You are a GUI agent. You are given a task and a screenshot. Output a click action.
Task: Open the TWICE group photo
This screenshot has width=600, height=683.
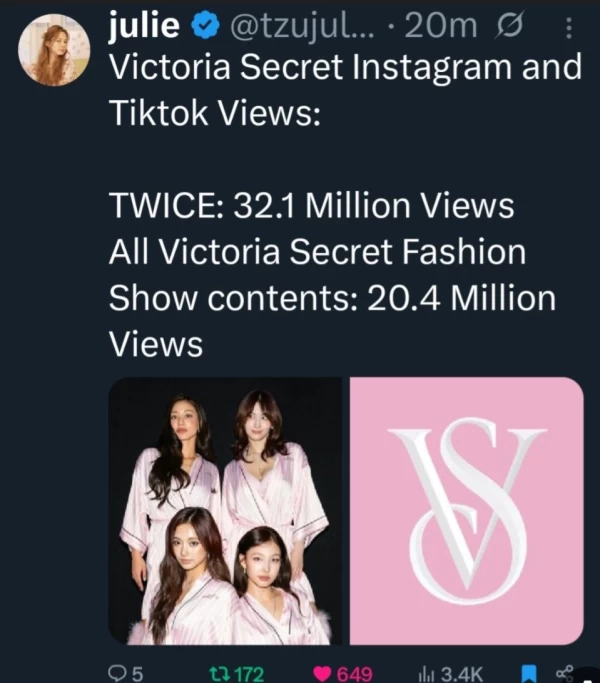click(226, 510)
